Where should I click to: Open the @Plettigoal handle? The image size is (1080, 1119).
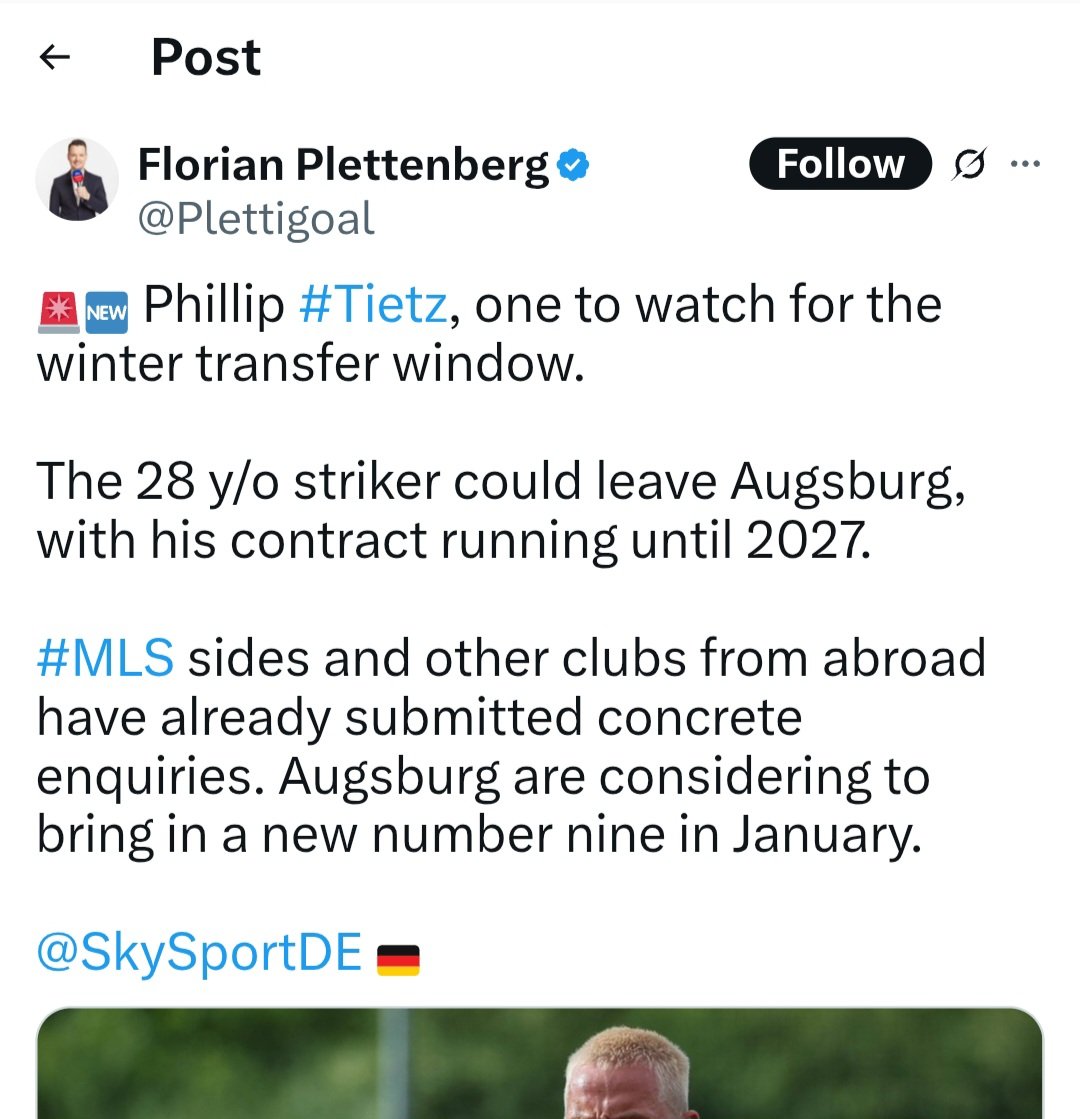pos(256,218)
